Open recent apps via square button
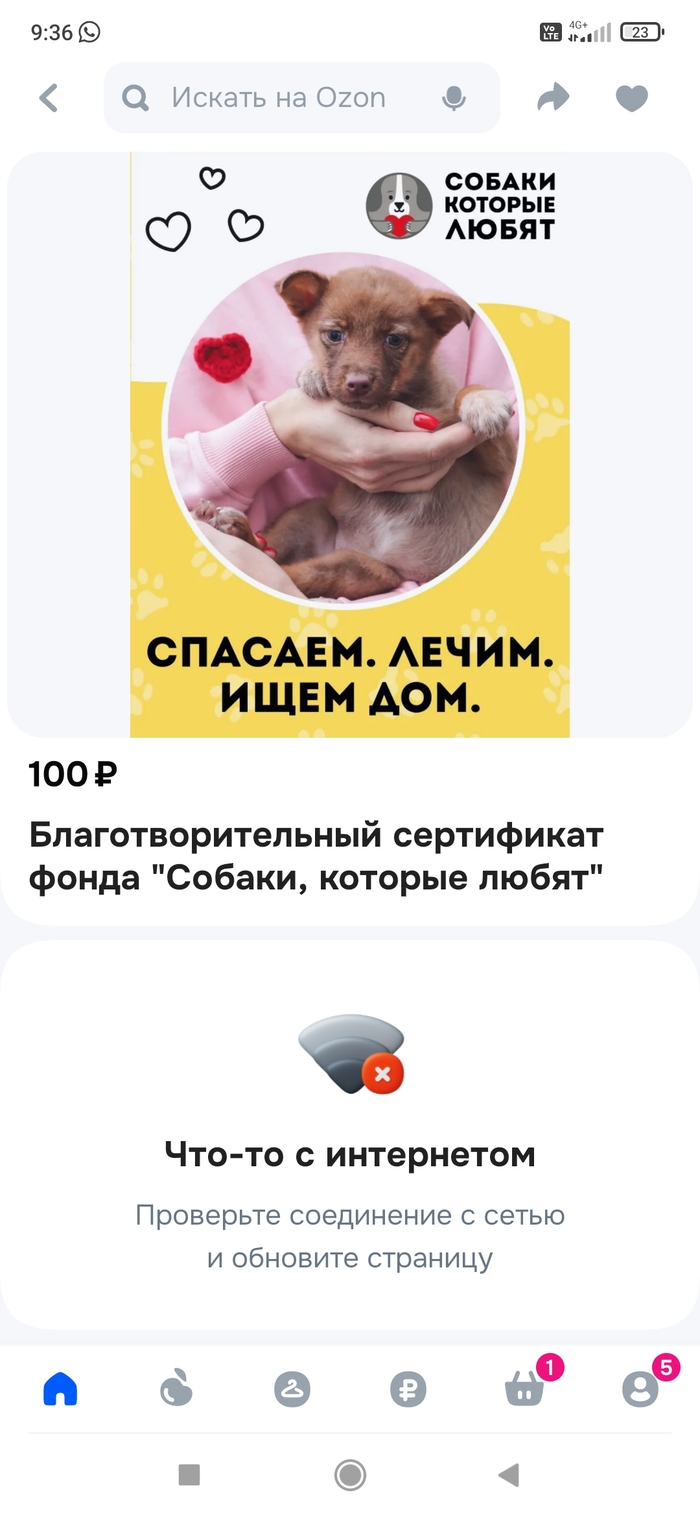The height and width of the screenshot is (1517, 700). (189, 1474)
